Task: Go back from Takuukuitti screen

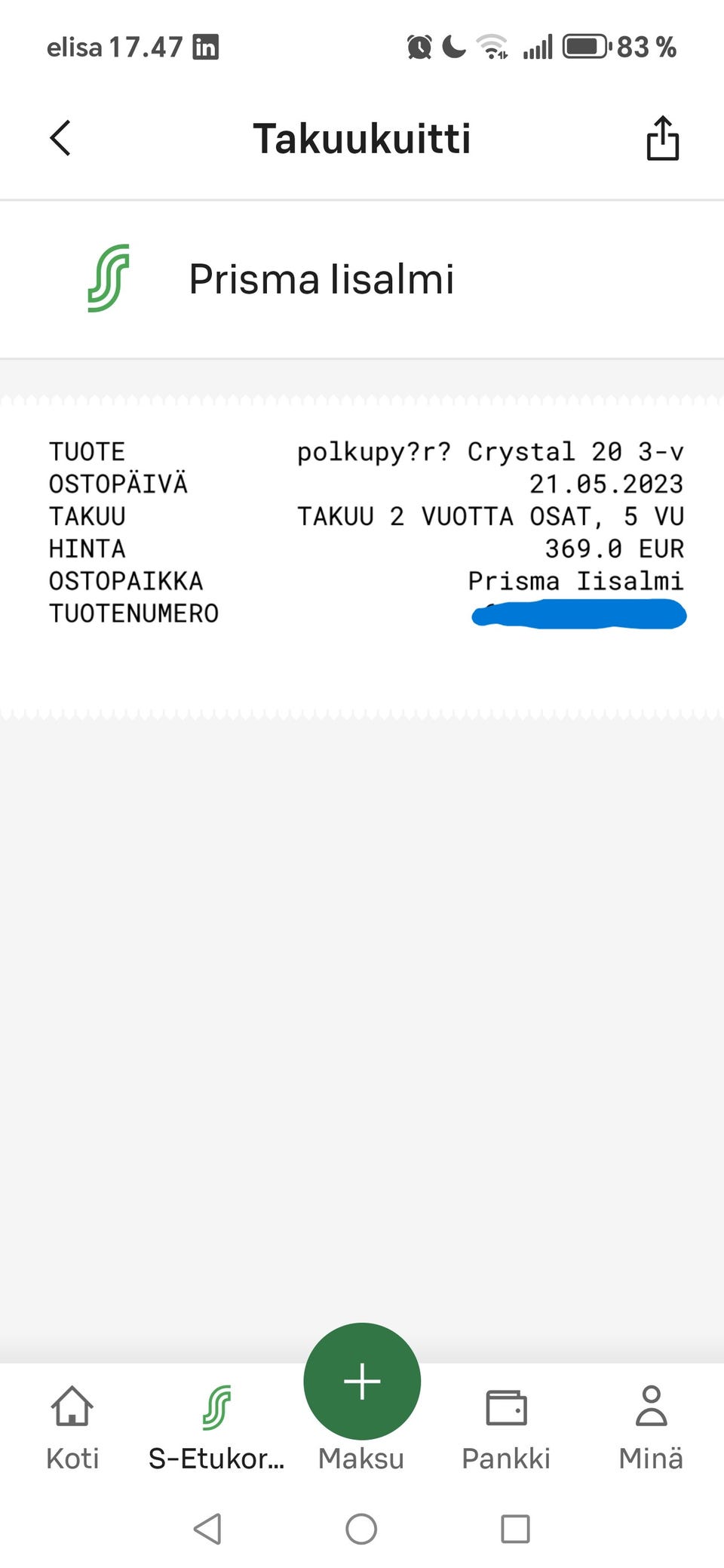Action: pyautogui.click(x=60, y=138)
